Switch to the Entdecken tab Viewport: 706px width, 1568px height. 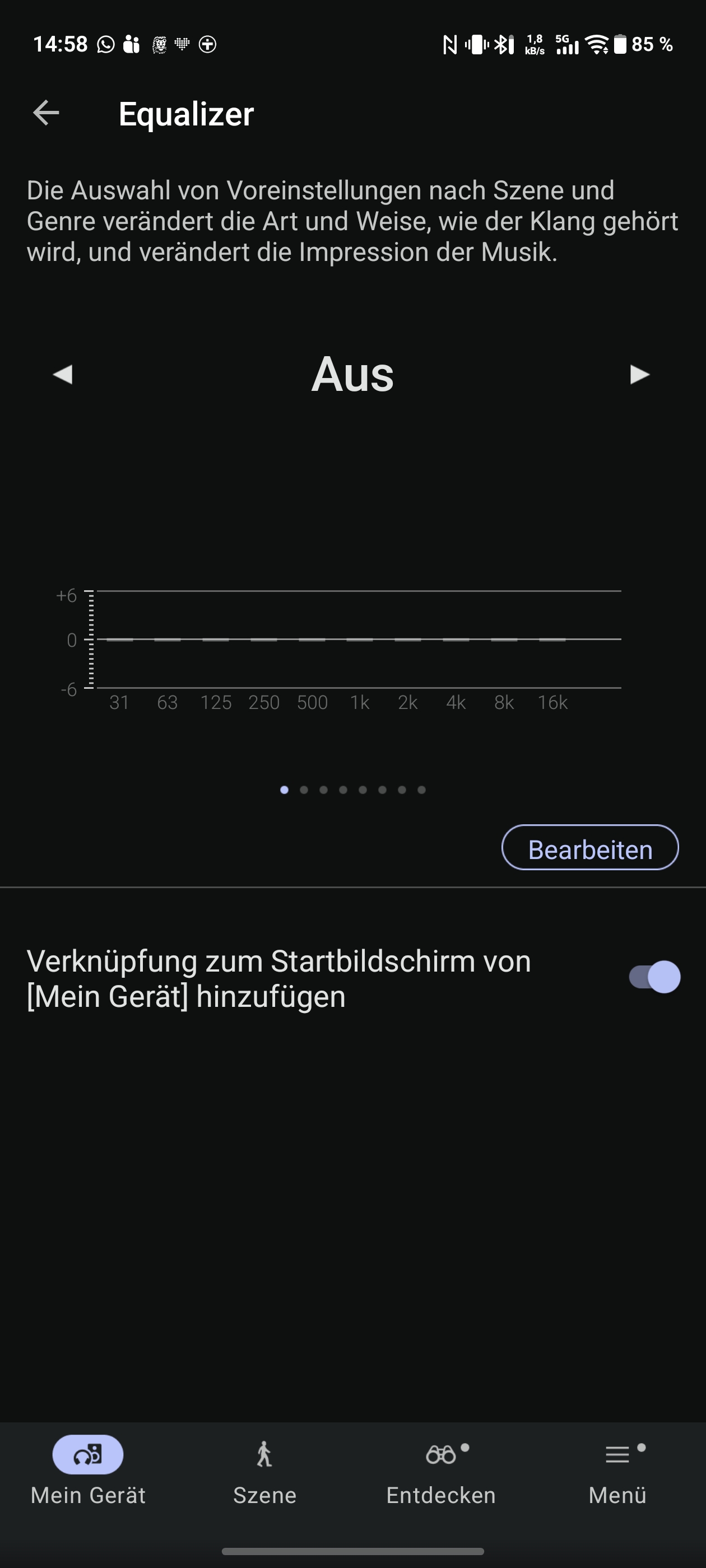pos(441,1469)
